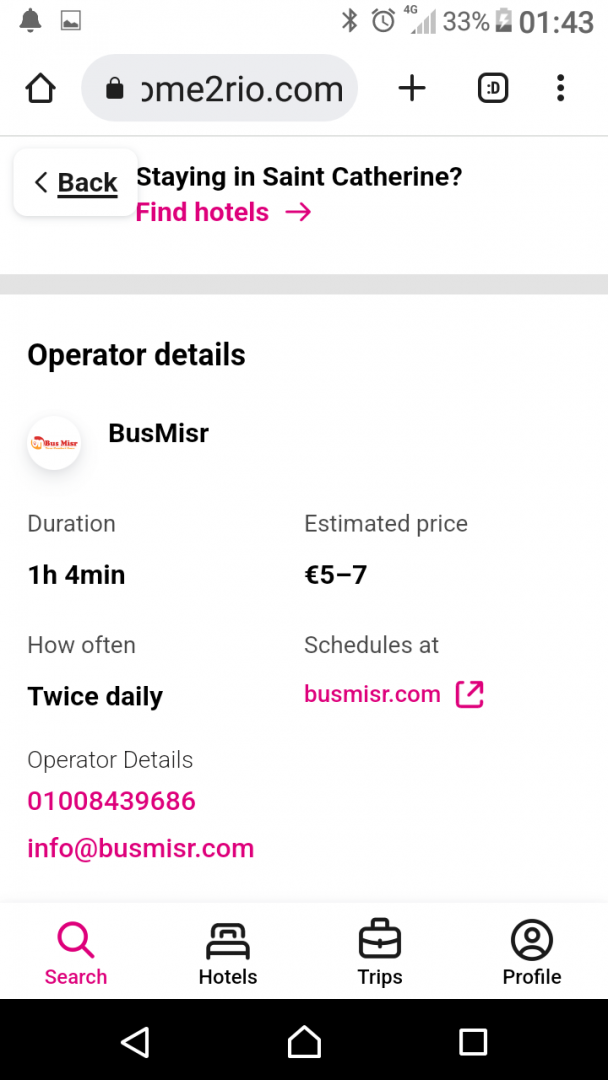The image size is (608, 1080).
Task: Go back using the Back button
Action: (76, 183)
